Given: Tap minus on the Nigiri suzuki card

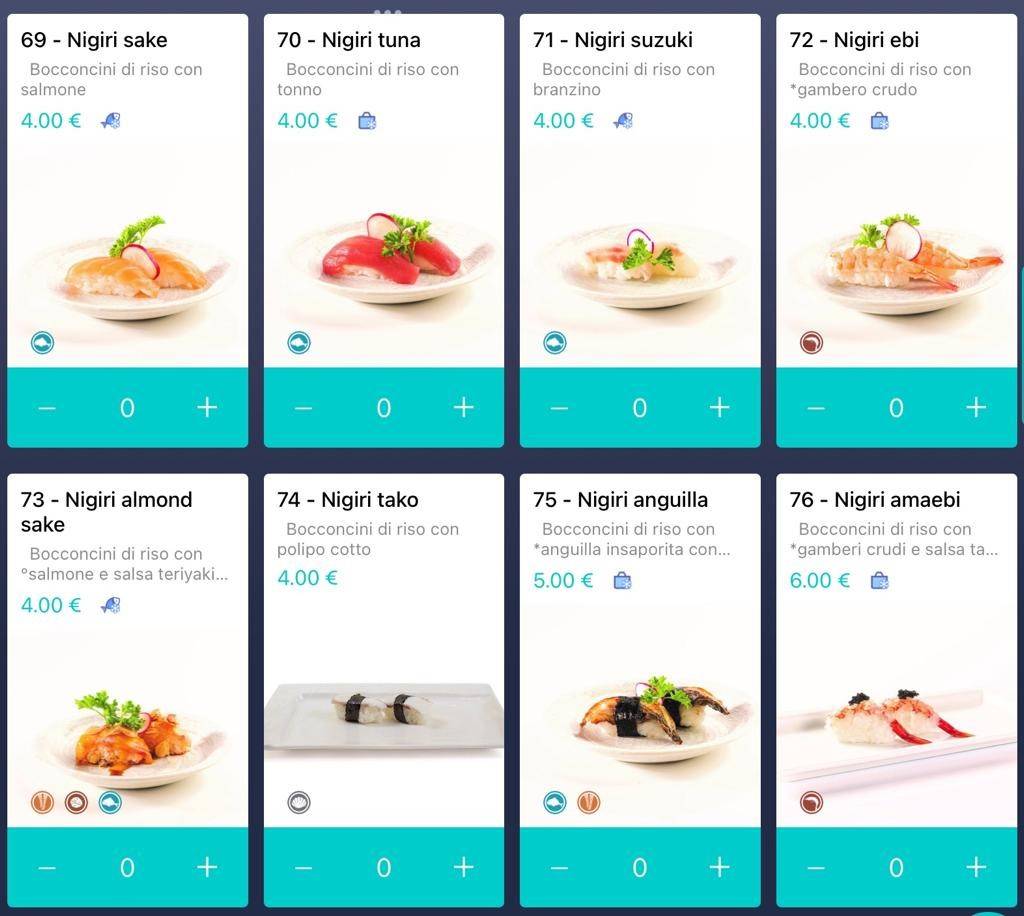Looking at the screenshot, I should tap(559, 407).
